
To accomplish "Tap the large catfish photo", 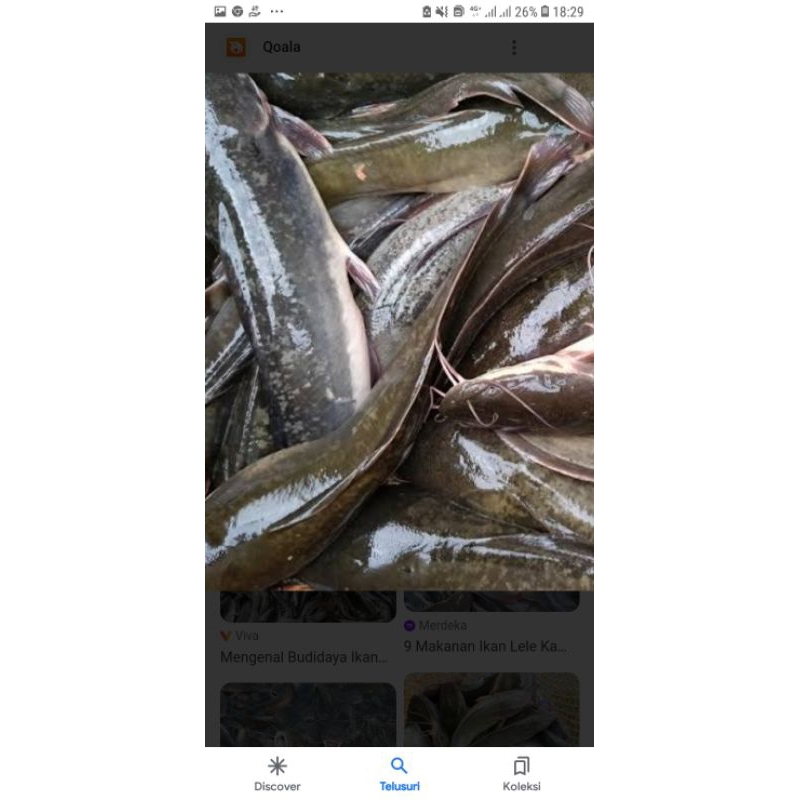I will (x=399, y=330).
